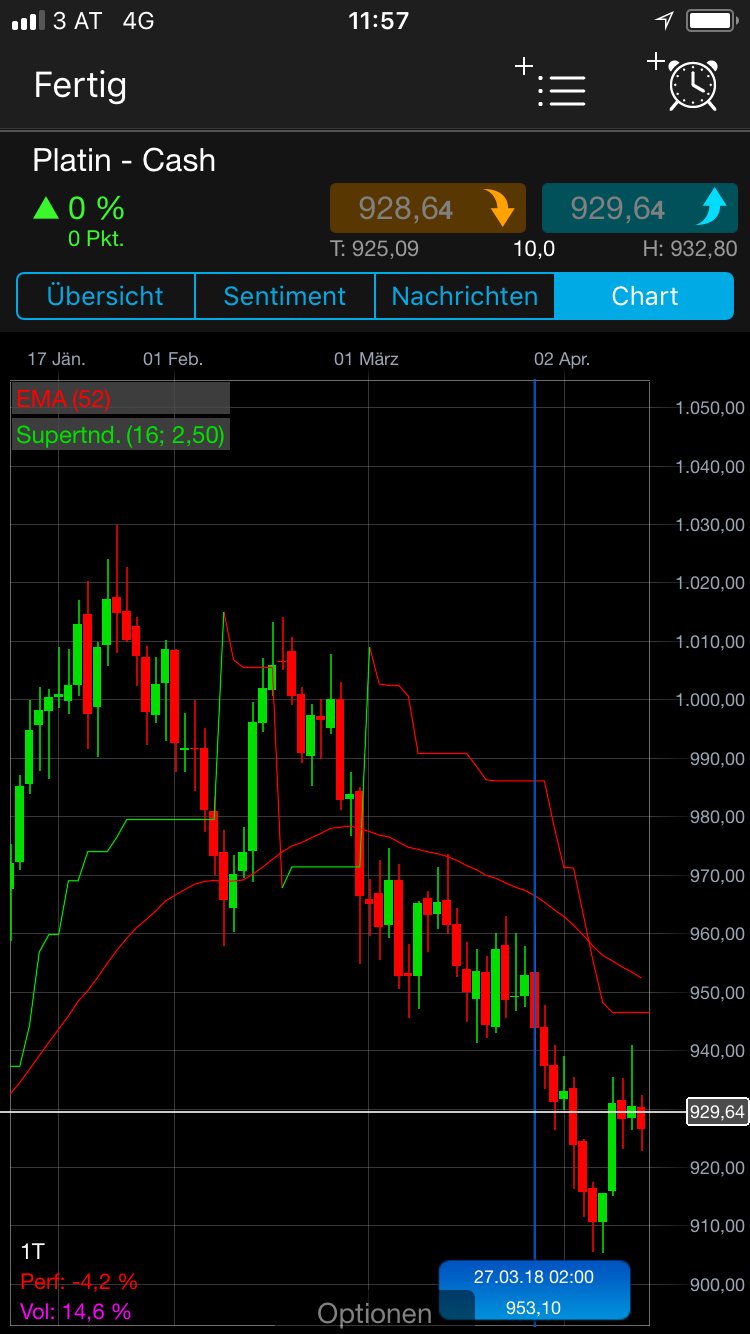This screenshot has height=1334, width=750.
Task: Tap the blue up arrow on the buy price
Action: 713,208
